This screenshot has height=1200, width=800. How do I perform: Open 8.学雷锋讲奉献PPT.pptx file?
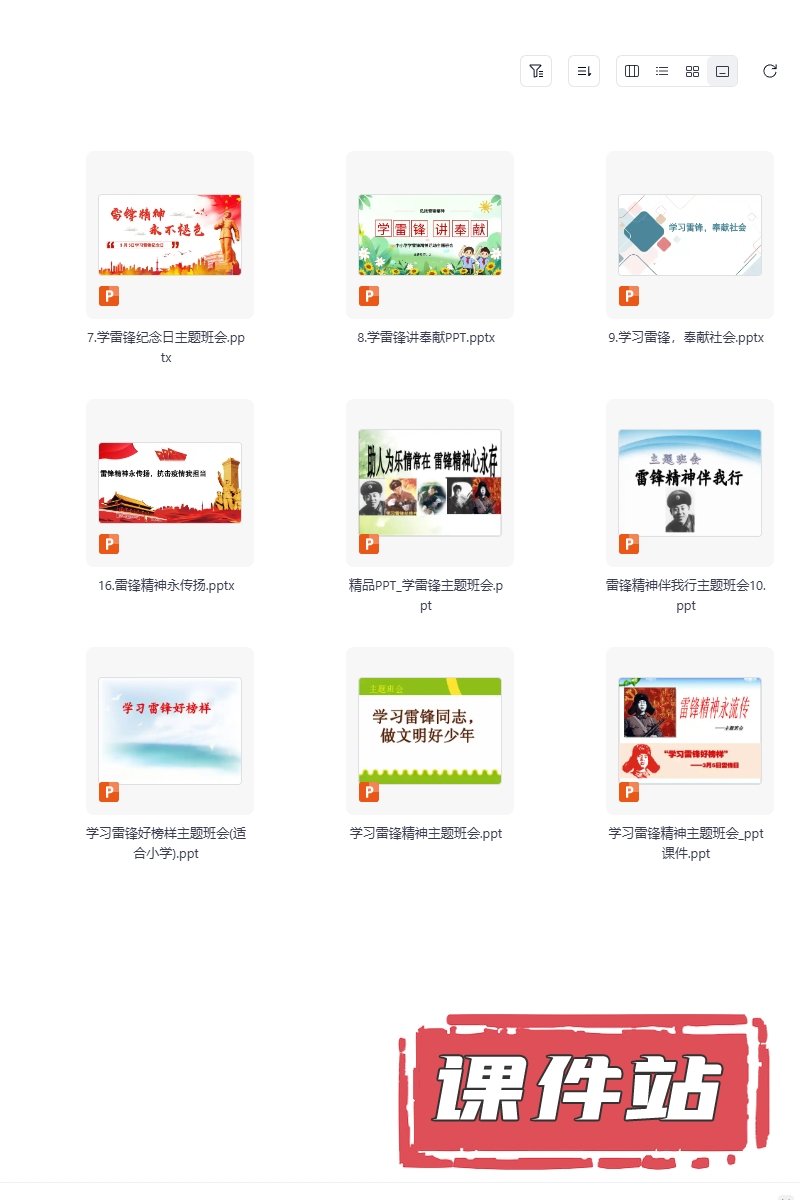click(430, 235)
